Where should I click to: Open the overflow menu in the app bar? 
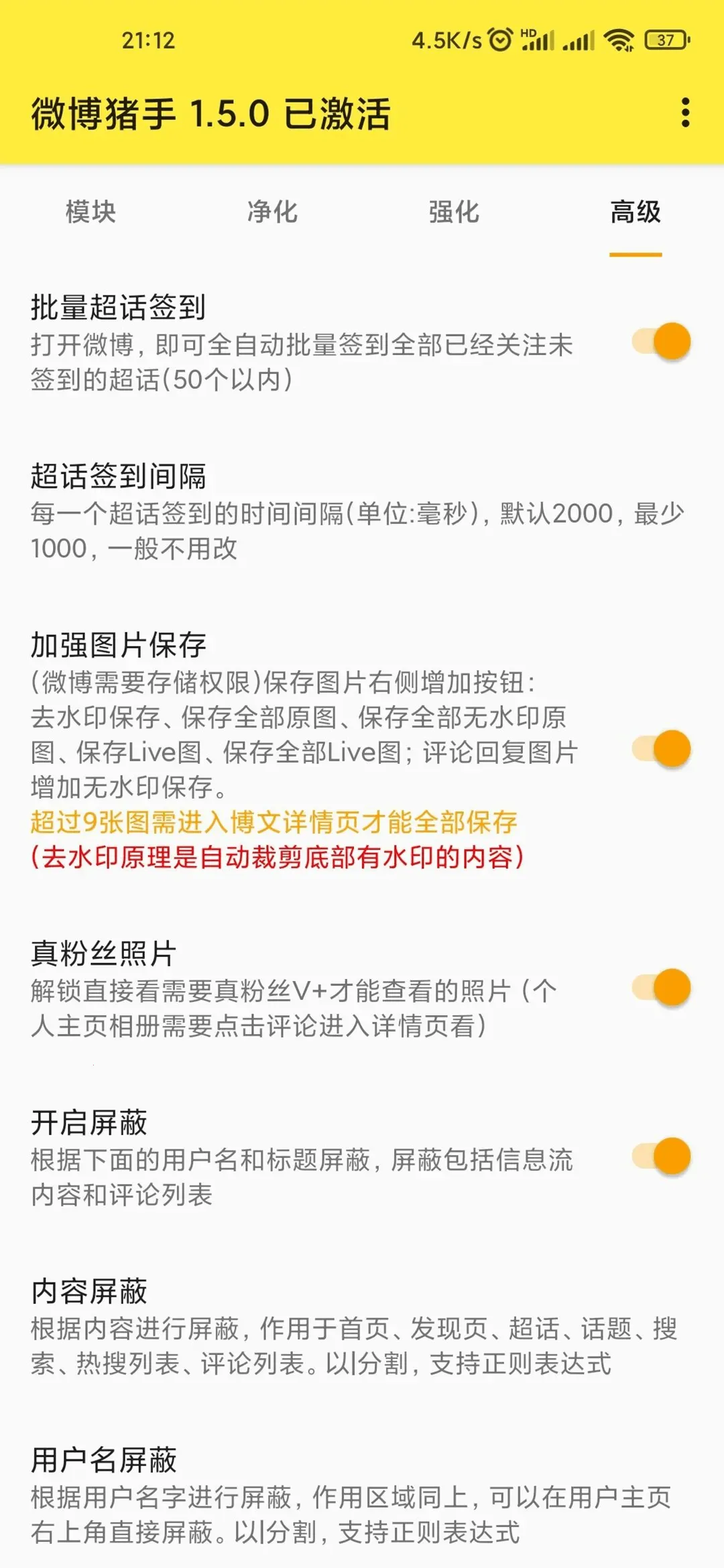pyautogui.click(x=684, y=113)
